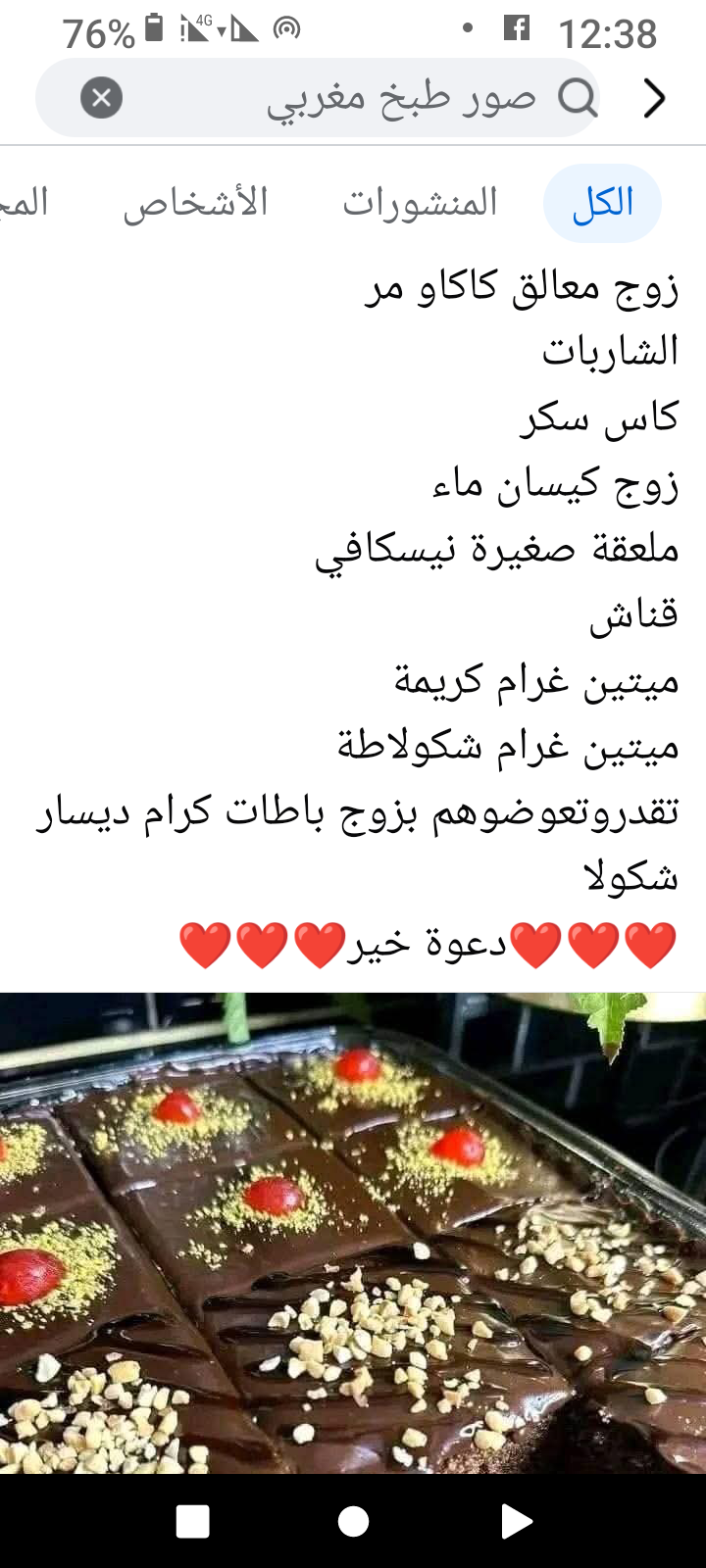The width and height of the screenshot is (706, 1568).
Task: Go back using the arrow next to search
Action: (654, 98)
